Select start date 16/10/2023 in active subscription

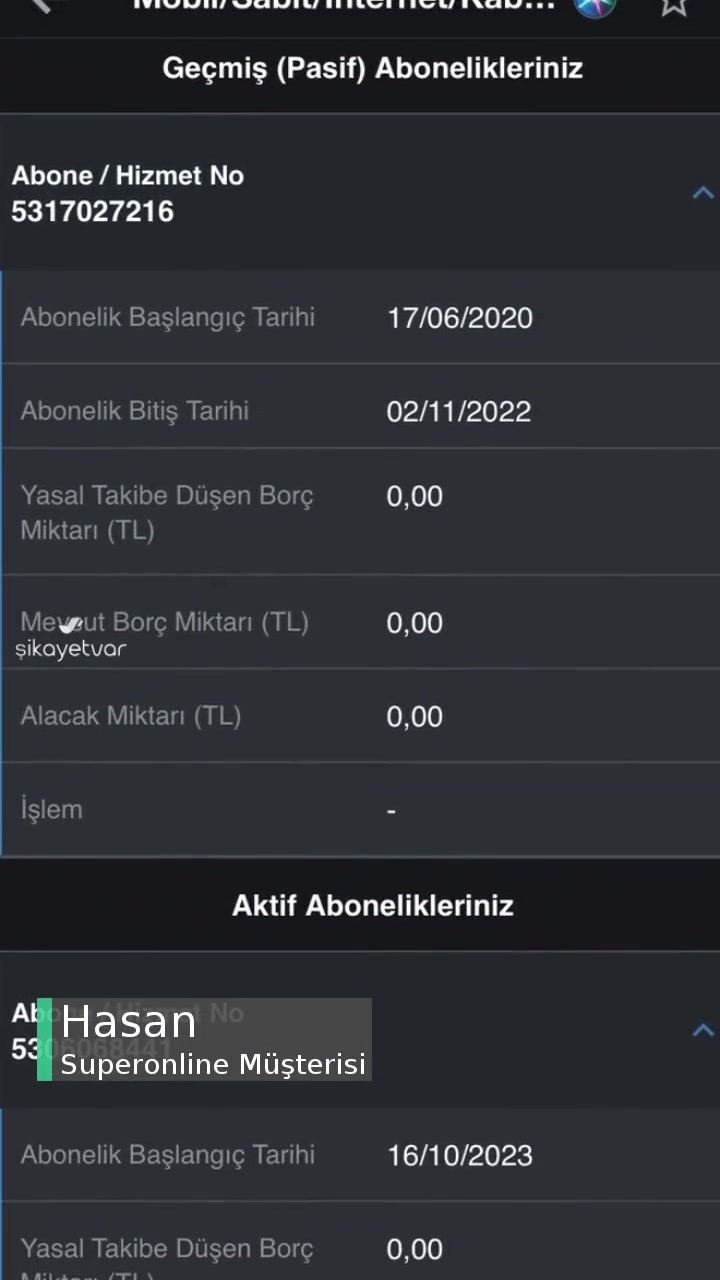(x=460, y=1155)
